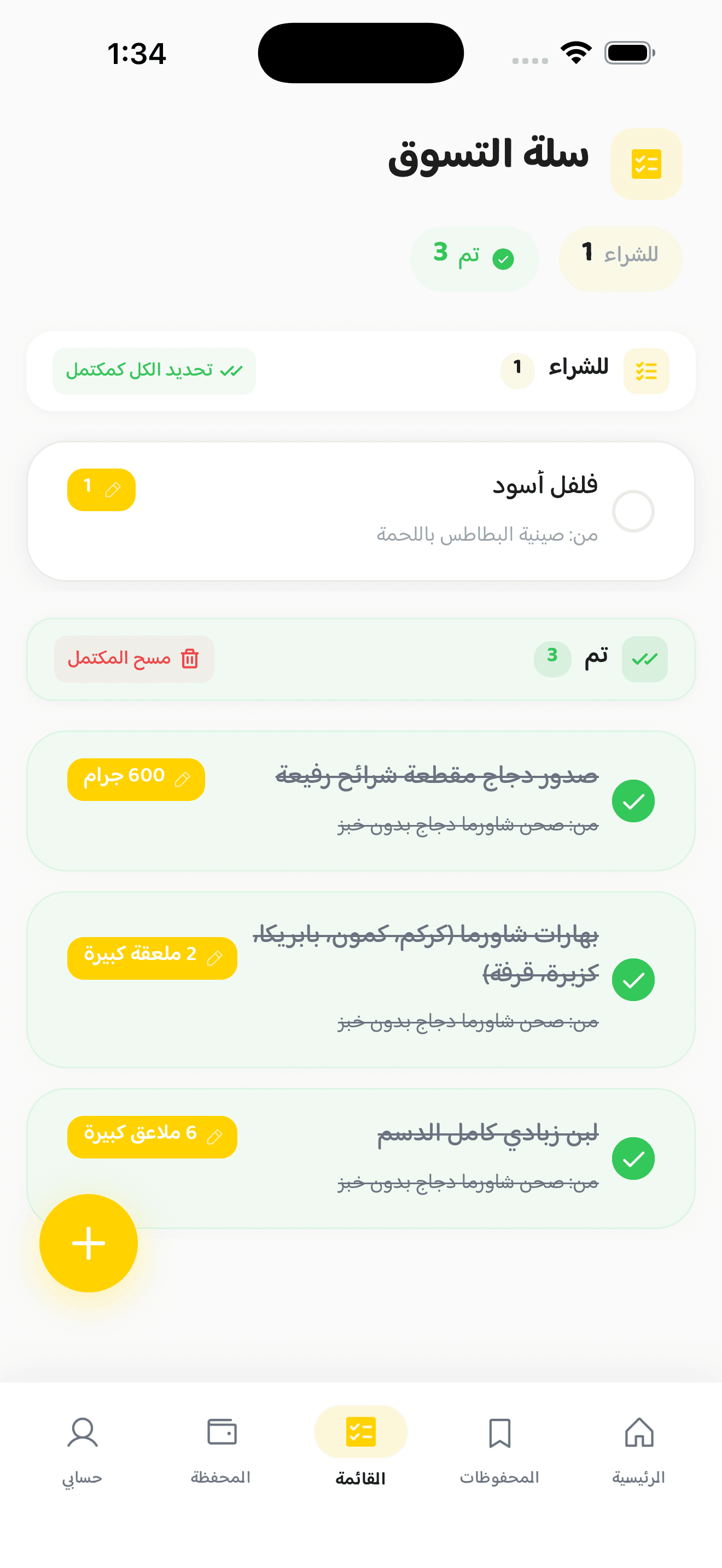The image size is (722, 1568).
Task: Tap the مسح المكتمل clear button
Action: (x=134, y=659)
